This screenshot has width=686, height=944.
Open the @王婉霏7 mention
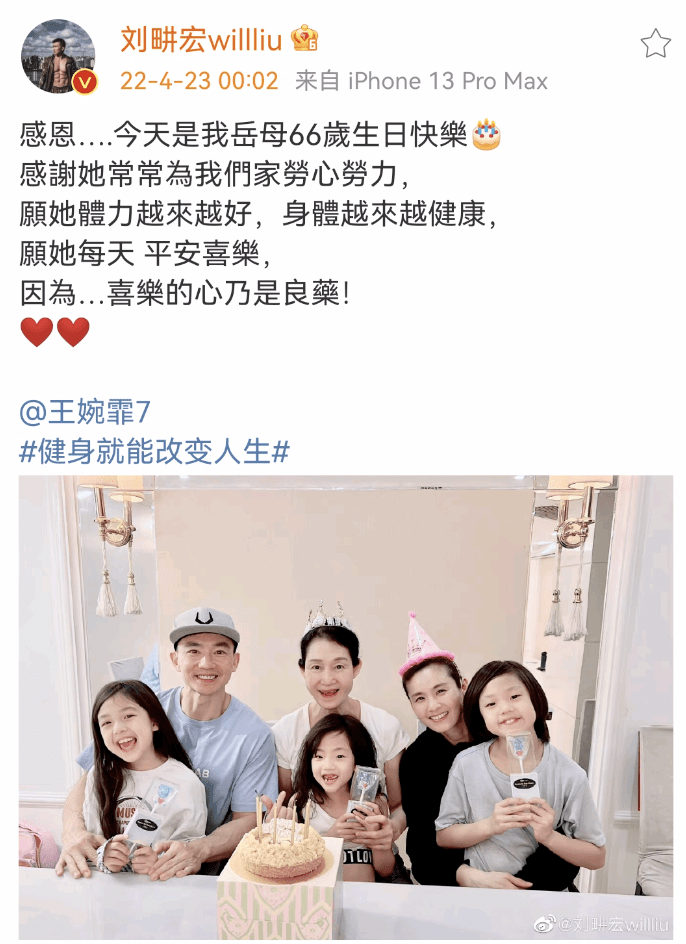coord(85,411)
